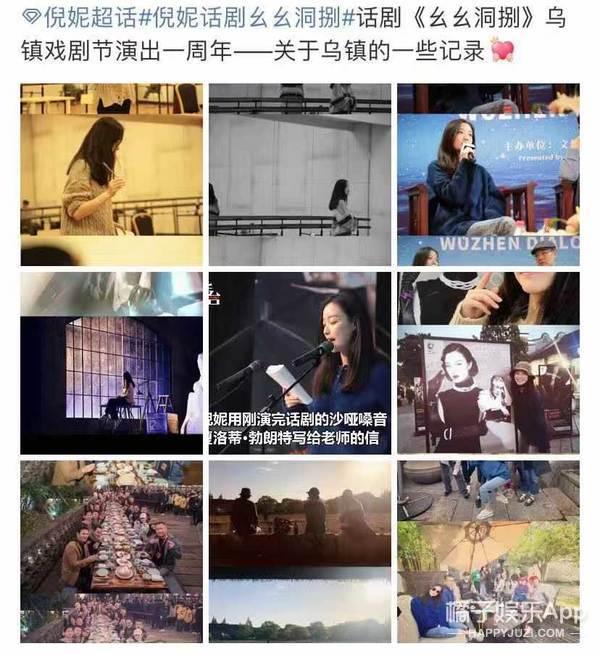The height and width of the screenshot is (654, 600).
Task: Open the black-and-white balcony photo
Action: [x=299, y=174]
